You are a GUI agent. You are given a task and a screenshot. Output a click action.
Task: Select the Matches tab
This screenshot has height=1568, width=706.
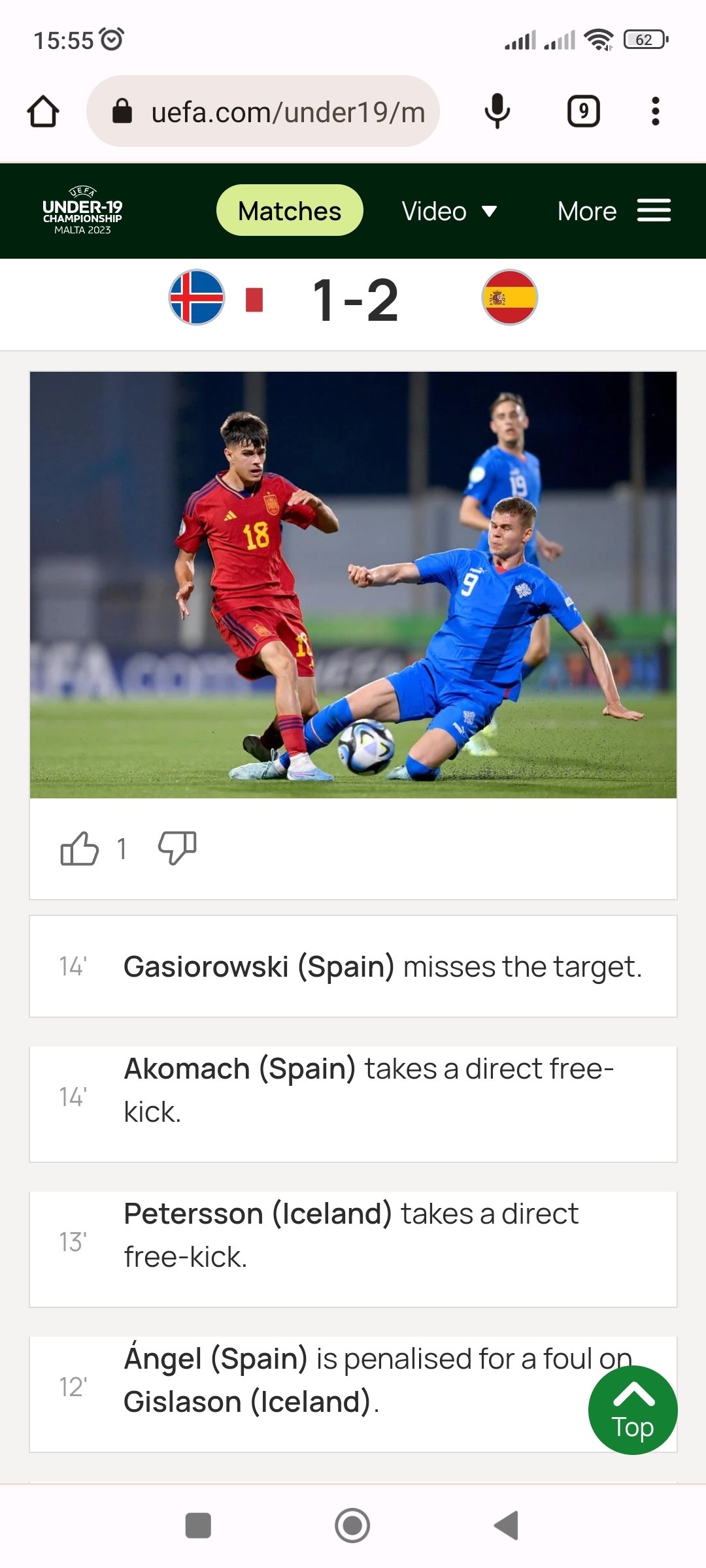(290, 210)
